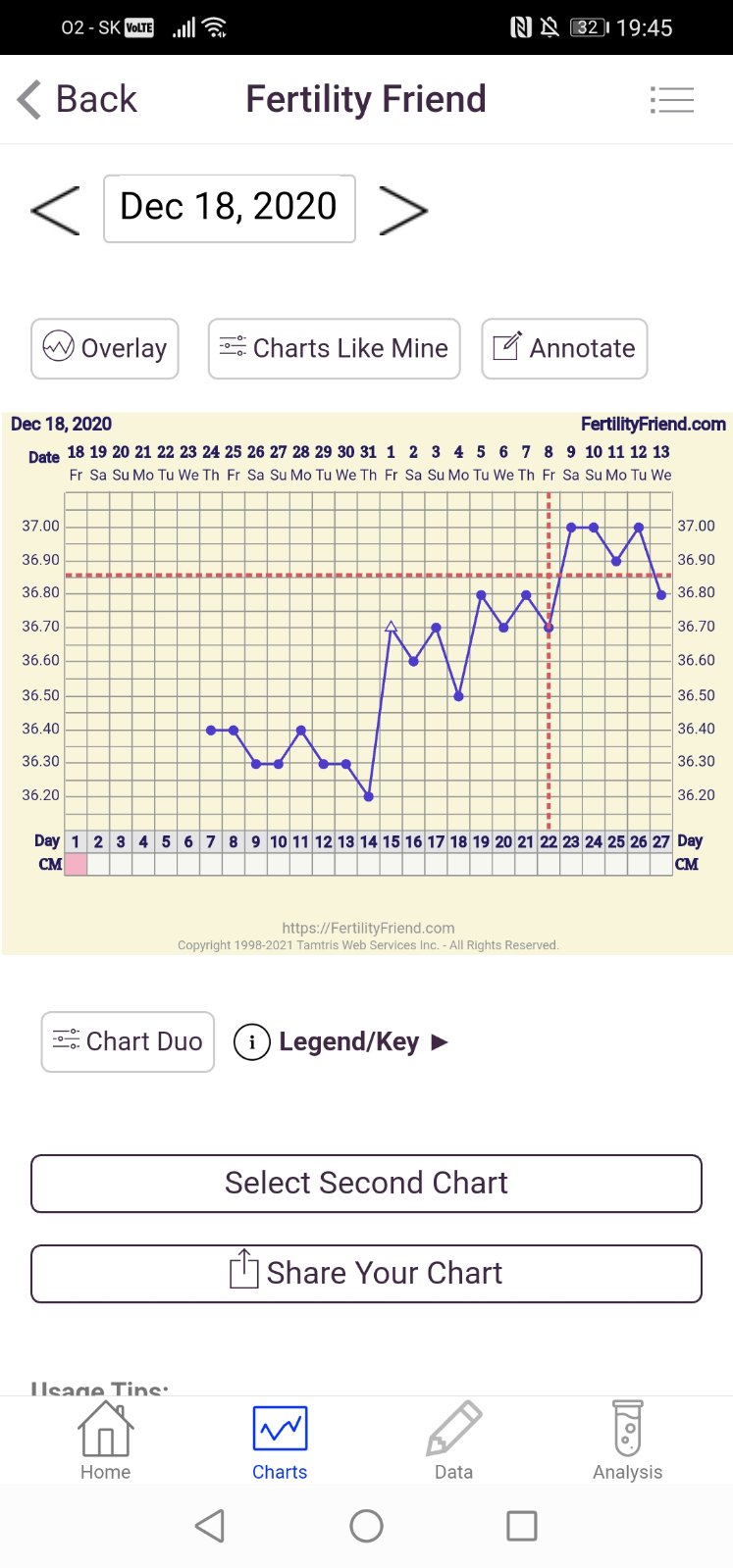Switch to the Data tab
Screen dimensions: 733x1568
click(453, 1441)
